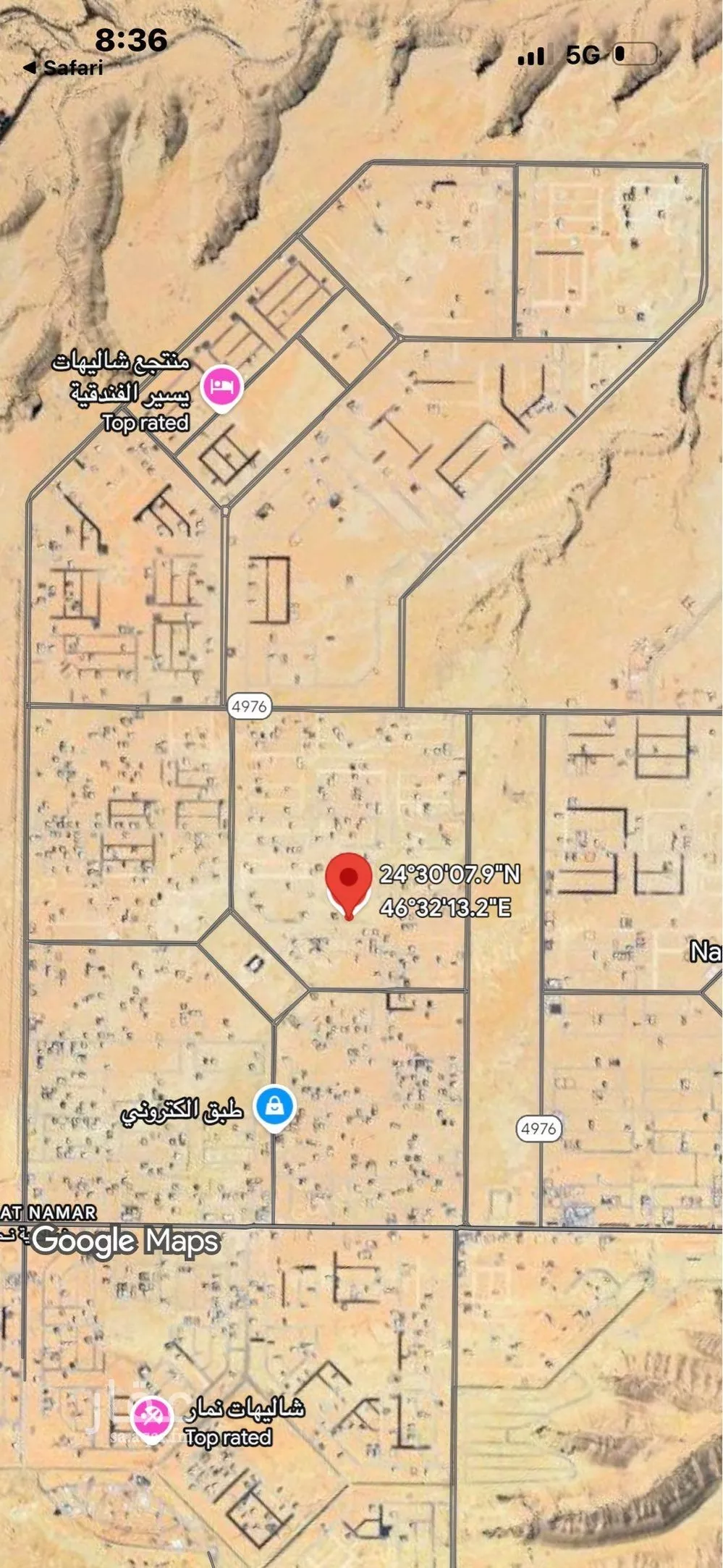
Task: Open the منتجع شاليهات يسير الفندقية hotel pin
Action: [222, 387]
